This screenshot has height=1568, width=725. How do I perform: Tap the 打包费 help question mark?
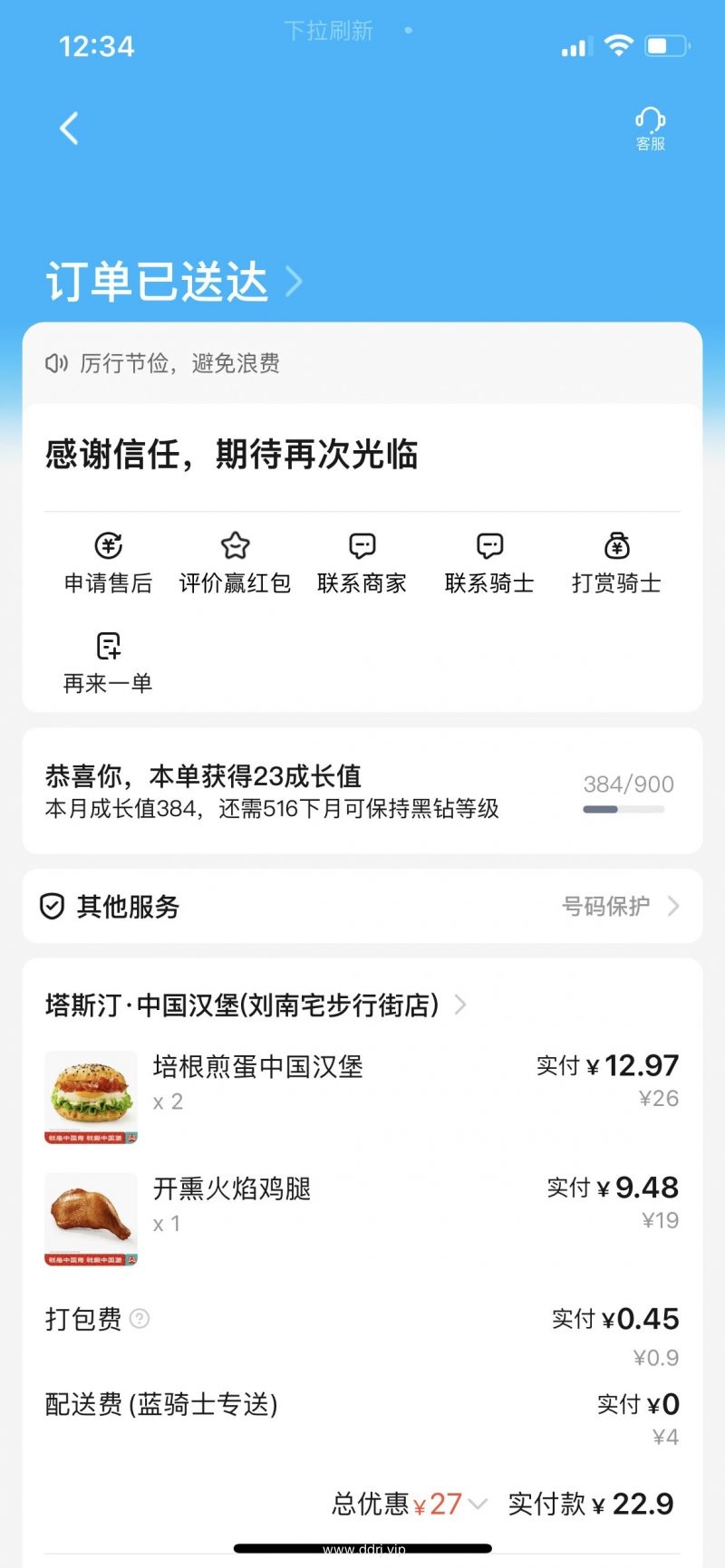[140, 1318]
